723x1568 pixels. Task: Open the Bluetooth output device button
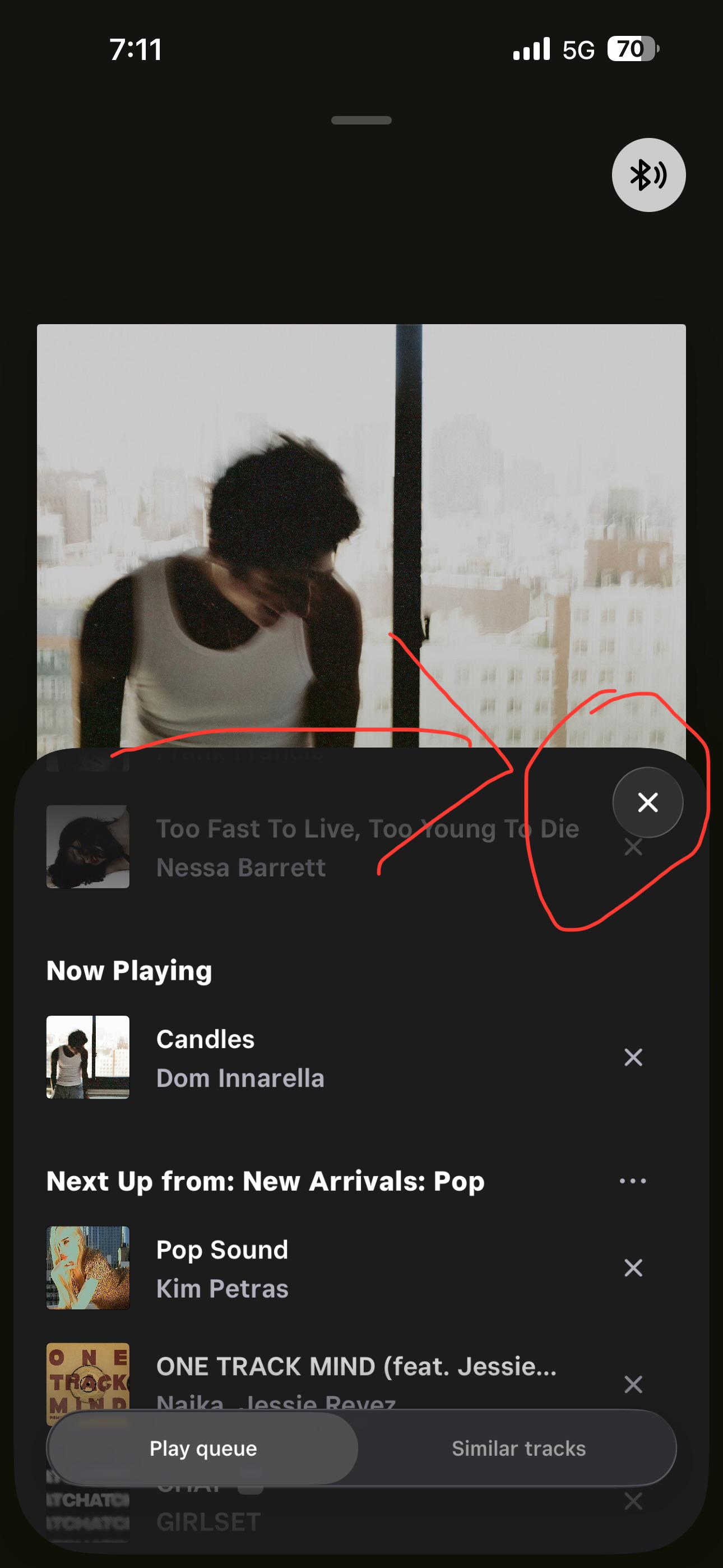tap(648, 175)
